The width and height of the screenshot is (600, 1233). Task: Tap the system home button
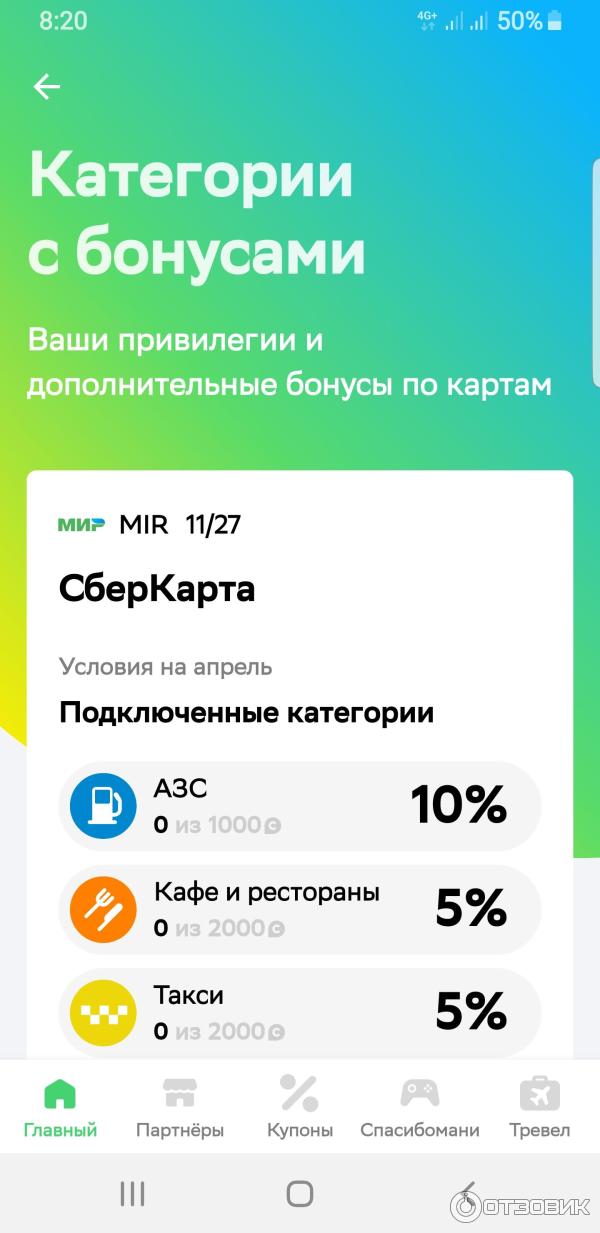click(300, 1193)
